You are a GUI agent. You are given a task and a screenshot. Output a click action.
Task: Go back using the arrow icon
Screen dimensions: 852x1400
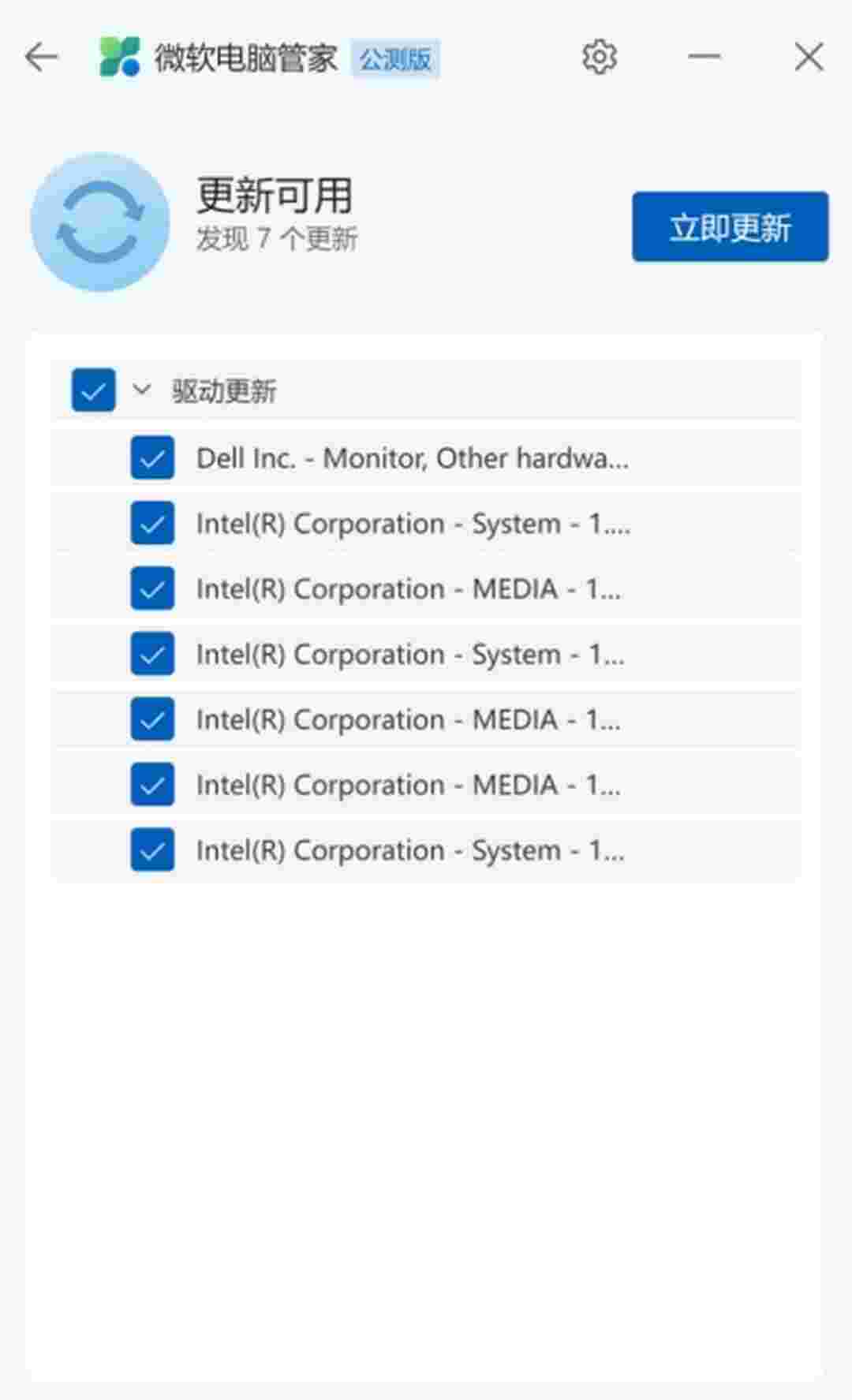[41, 58]
